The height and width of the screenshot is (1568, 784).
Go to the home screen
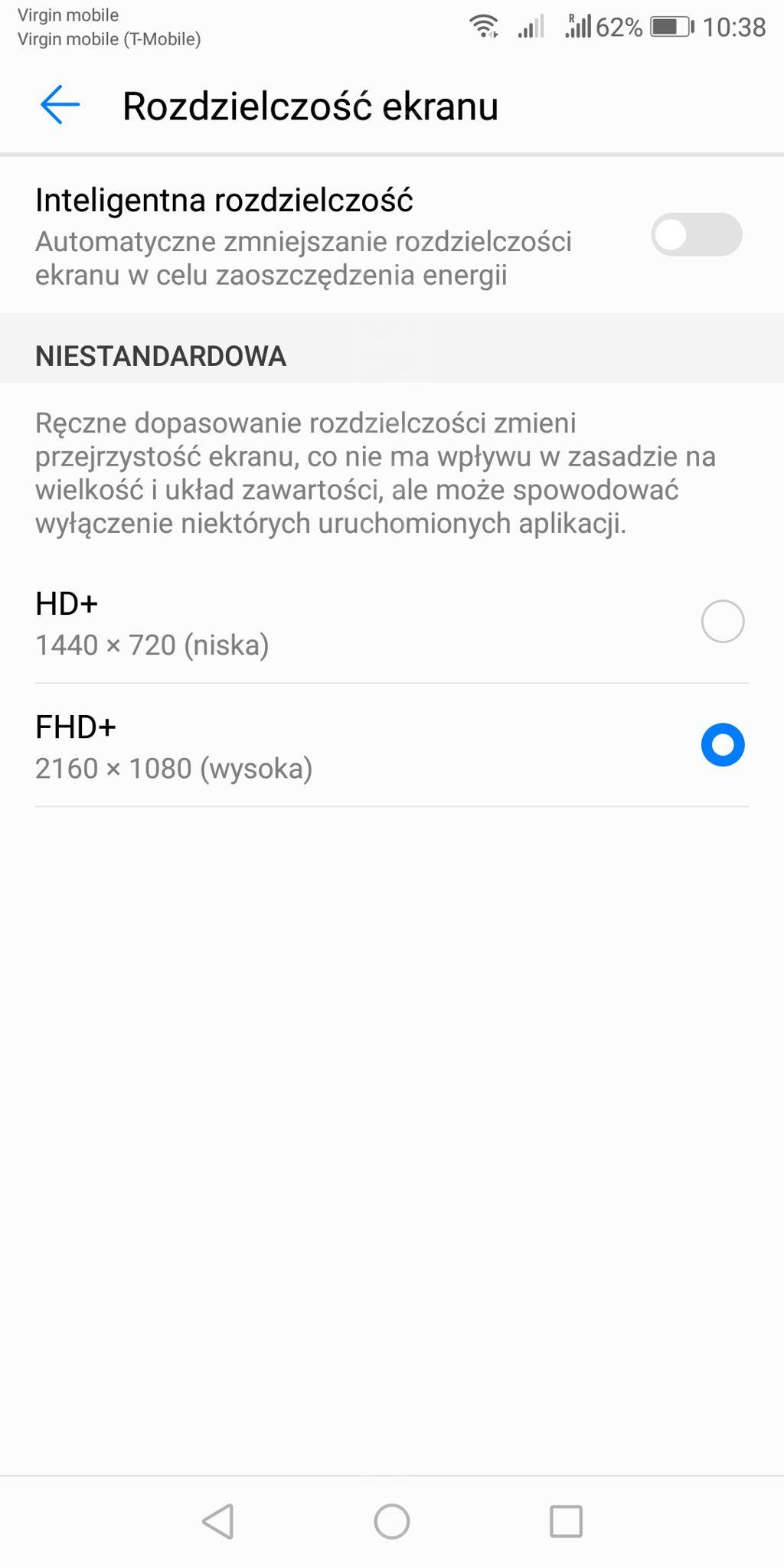tap(392, 1521)
